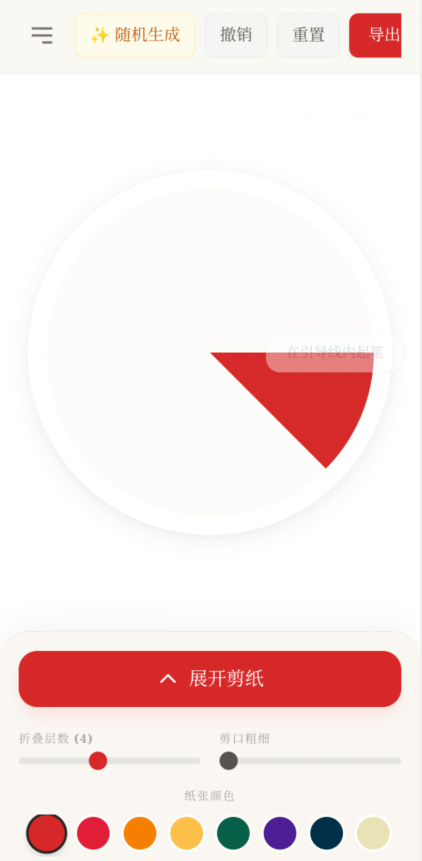Reset the canvas with 重置
Screen dimensions: 422x861
point(308,35)
